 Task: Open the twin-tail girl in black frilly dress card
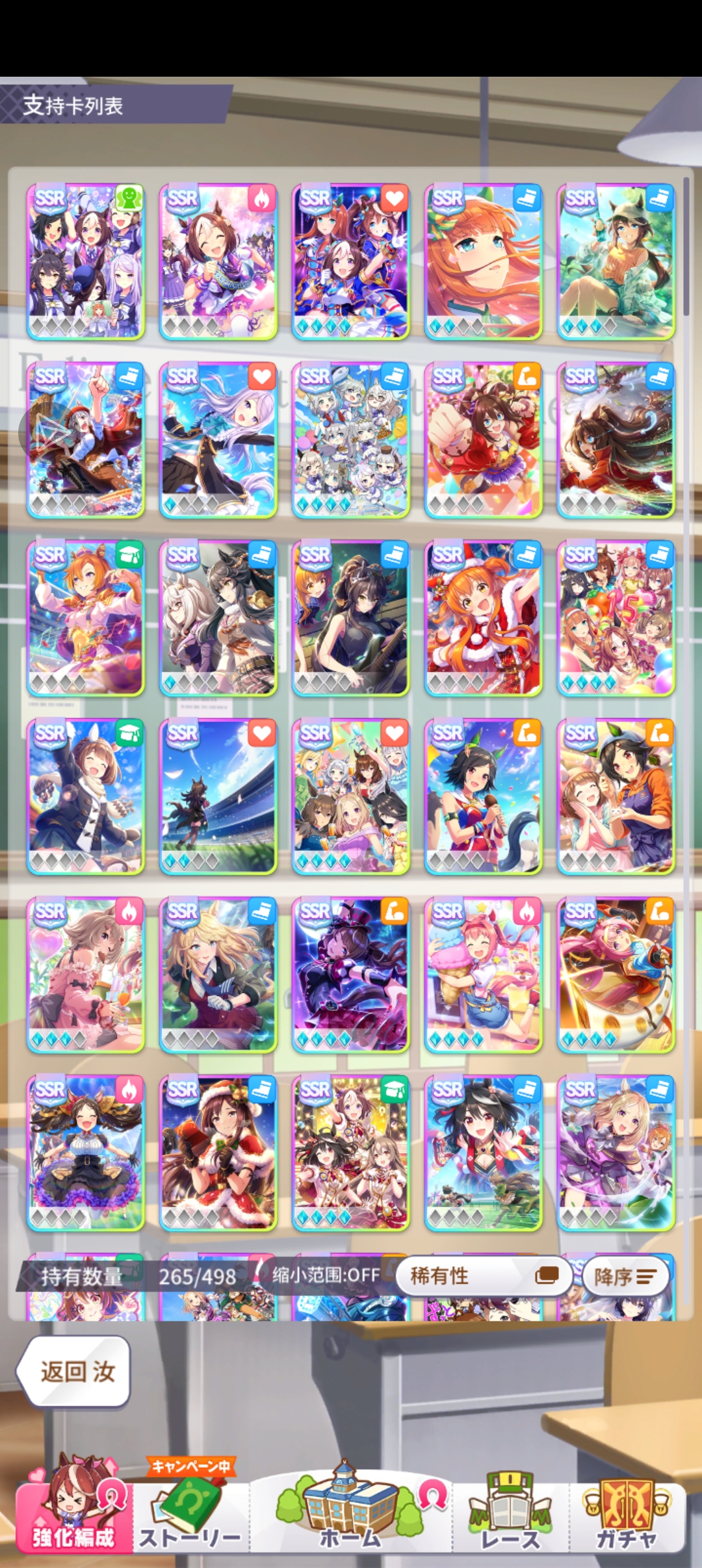tap(86, 1153)
